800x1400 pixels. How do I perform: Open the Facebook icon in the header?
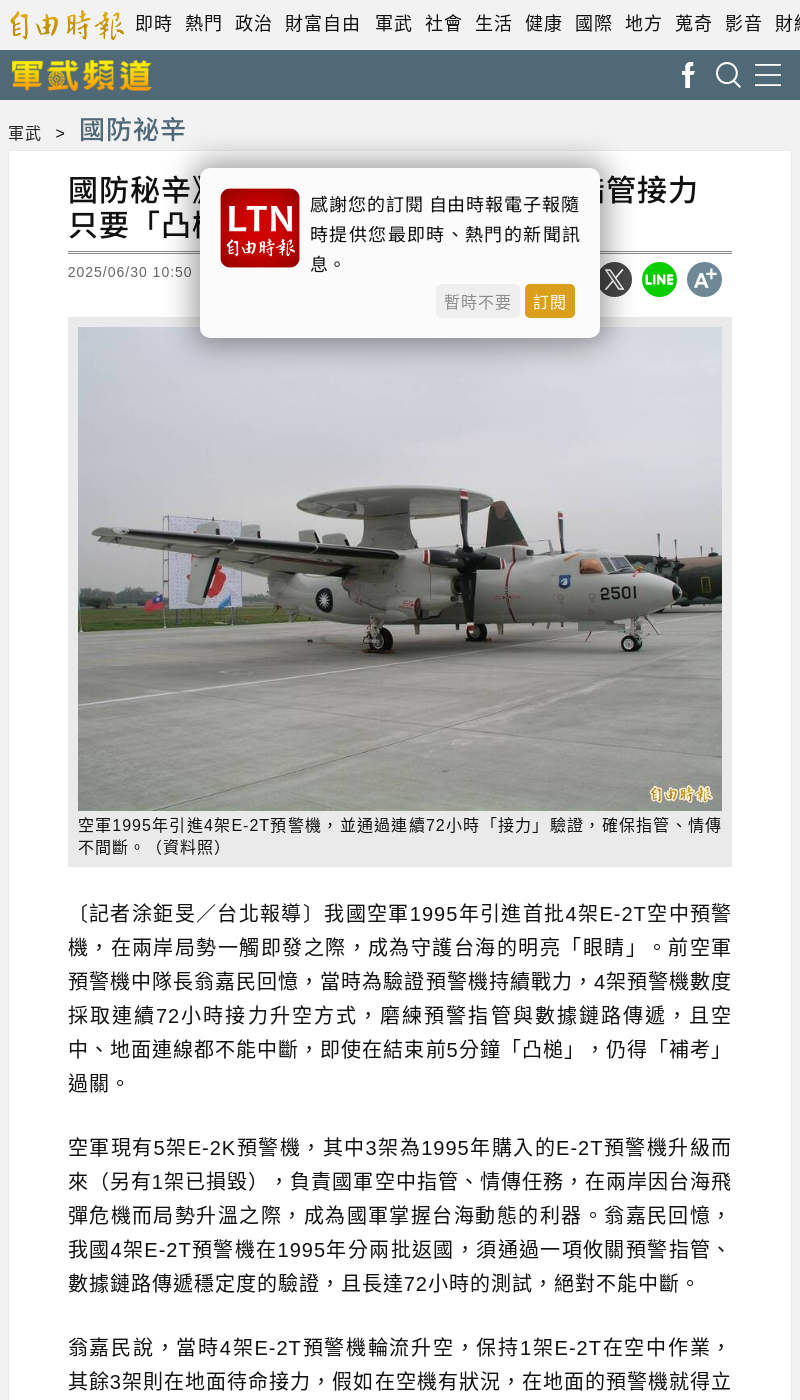(x=688, y=75)
